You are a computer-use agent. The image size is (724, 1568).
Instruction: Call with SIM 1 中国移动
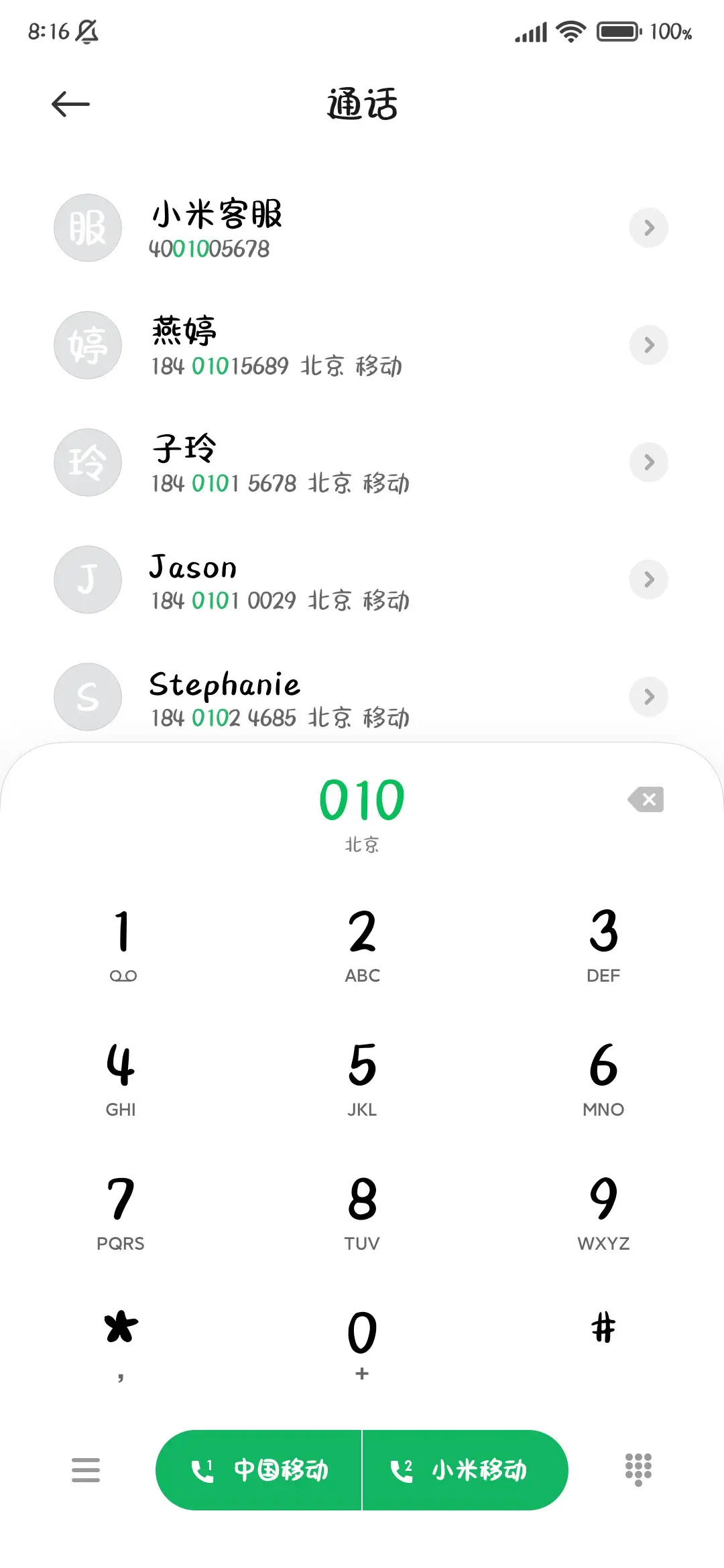261,1469
